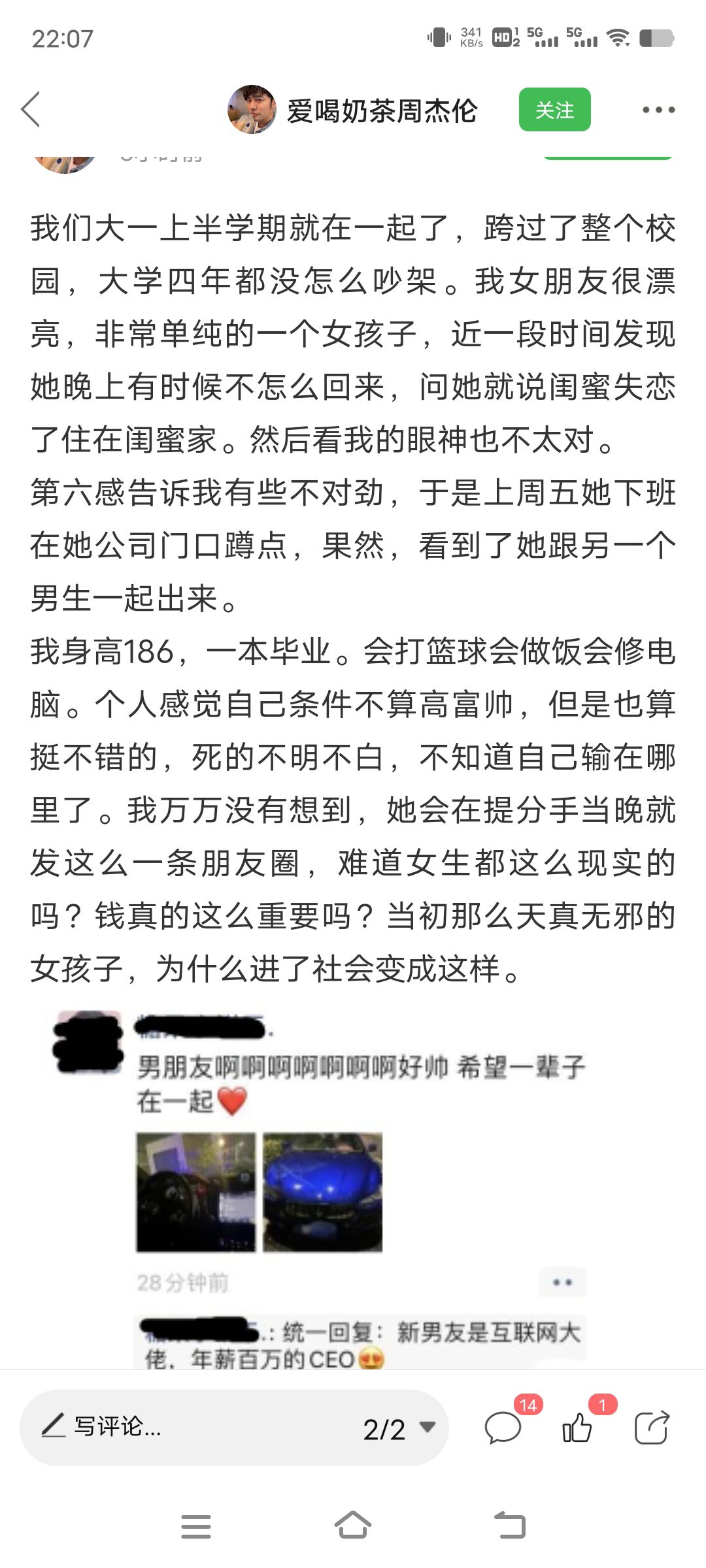706x1568 pixels.
Task: Like this post with thumbs-up
Action: (x=578, y=1428)
